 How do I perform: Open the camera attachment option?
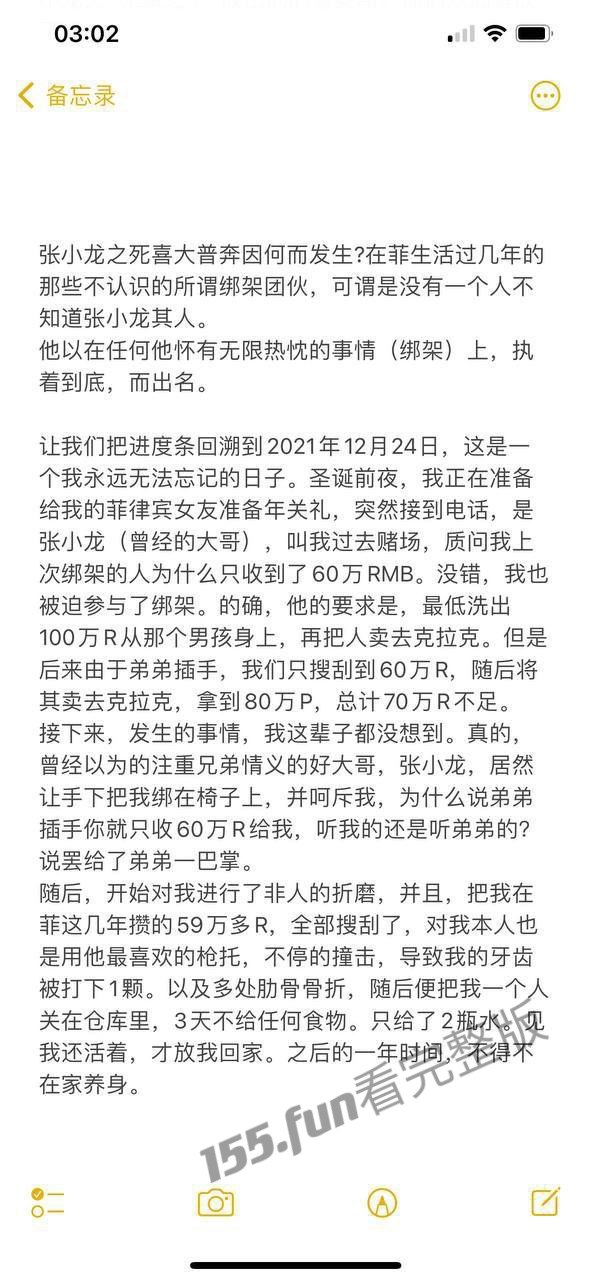pos(215,1202)
